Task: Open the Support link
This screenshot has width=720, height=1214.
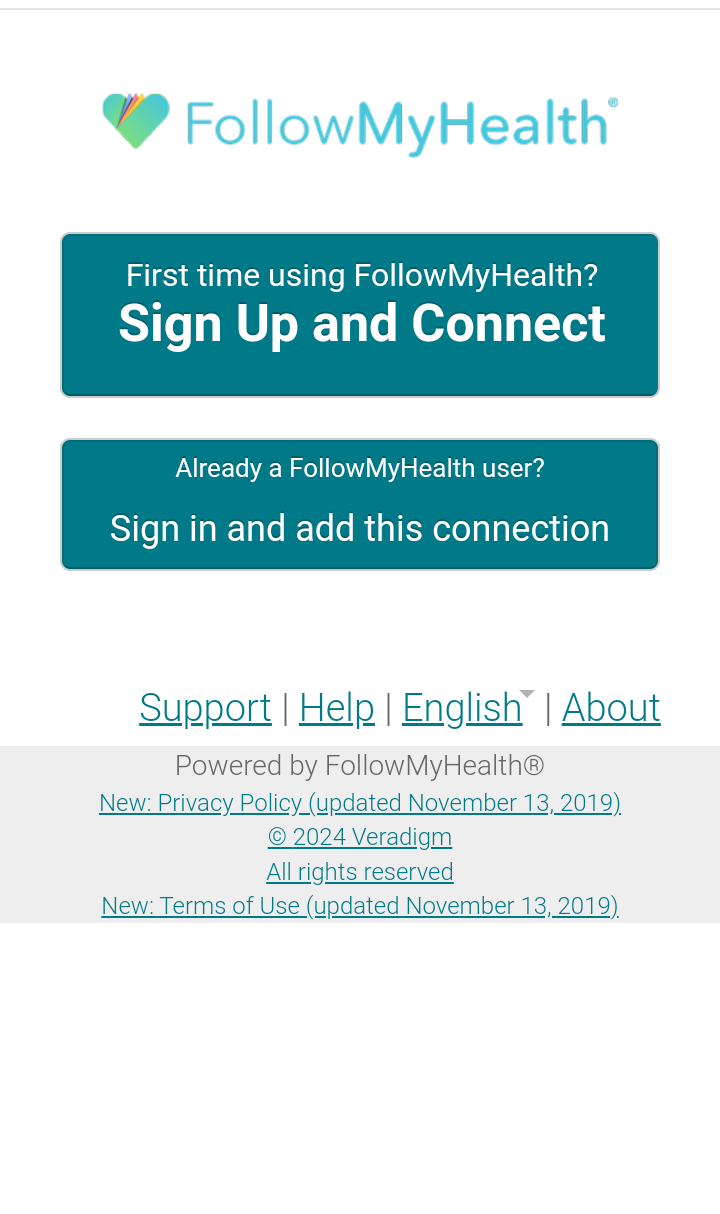Action: (x=205, y=708)
